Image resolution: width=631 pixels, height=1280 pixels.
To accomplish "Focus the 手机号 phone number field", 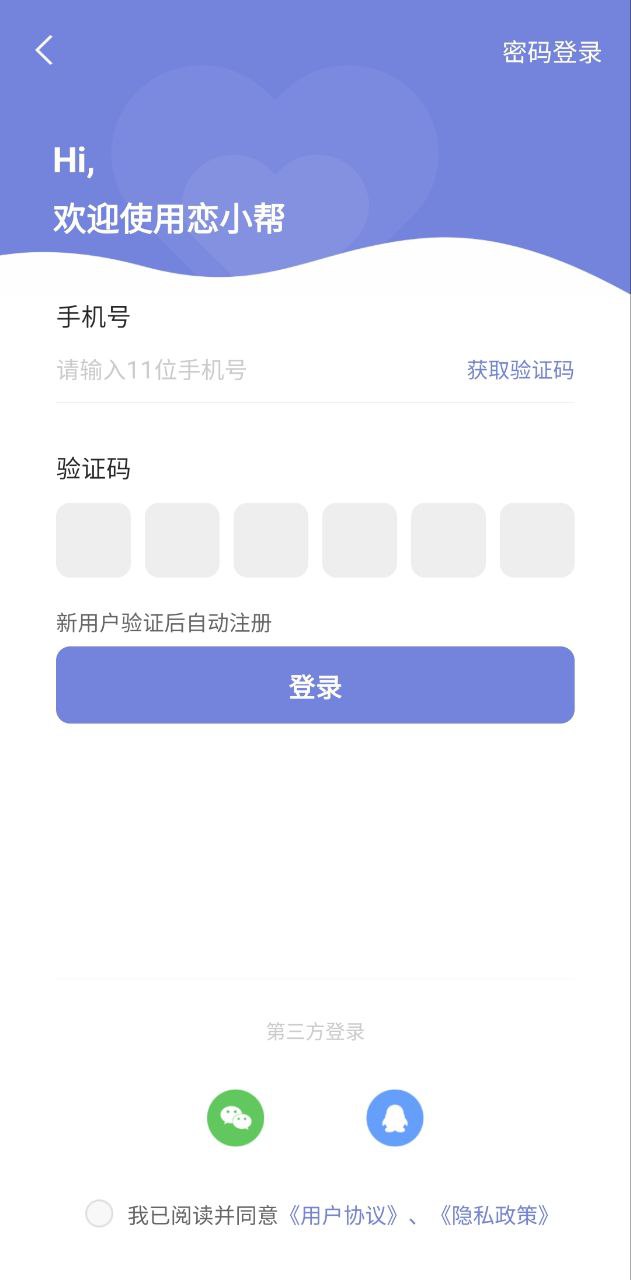I will pos(250,371).
